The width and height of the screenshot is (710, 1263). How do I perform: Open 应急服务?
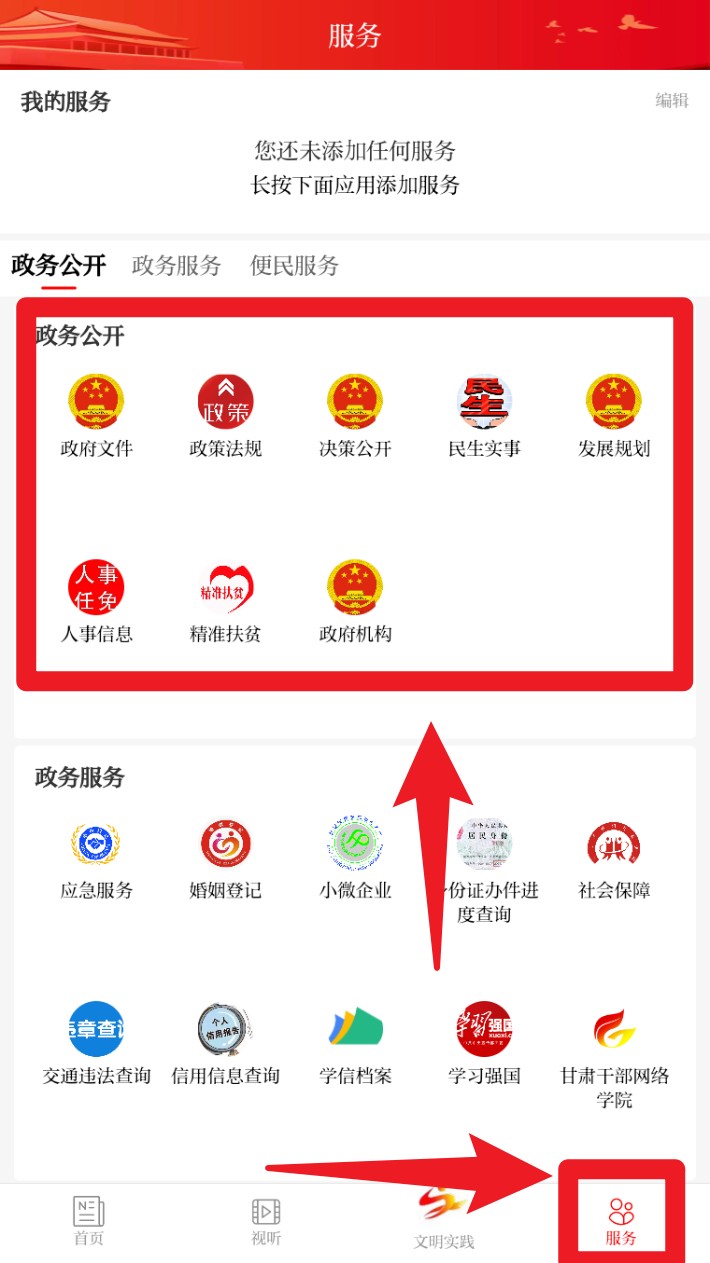coord(96,858)
